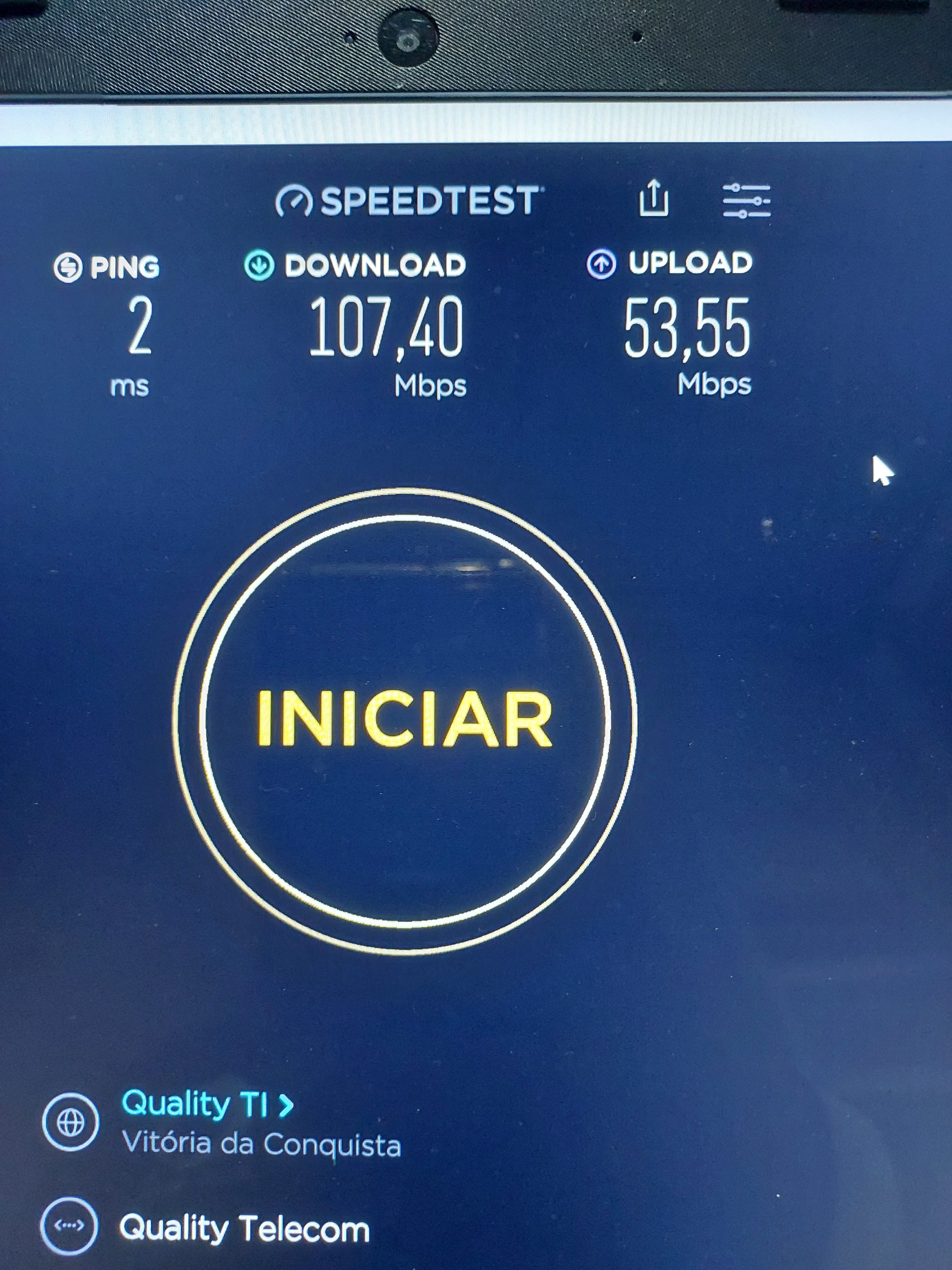Change the Quality TI test server
The height and width of the screenshot is (1270, 952).
click(207, 1104)
